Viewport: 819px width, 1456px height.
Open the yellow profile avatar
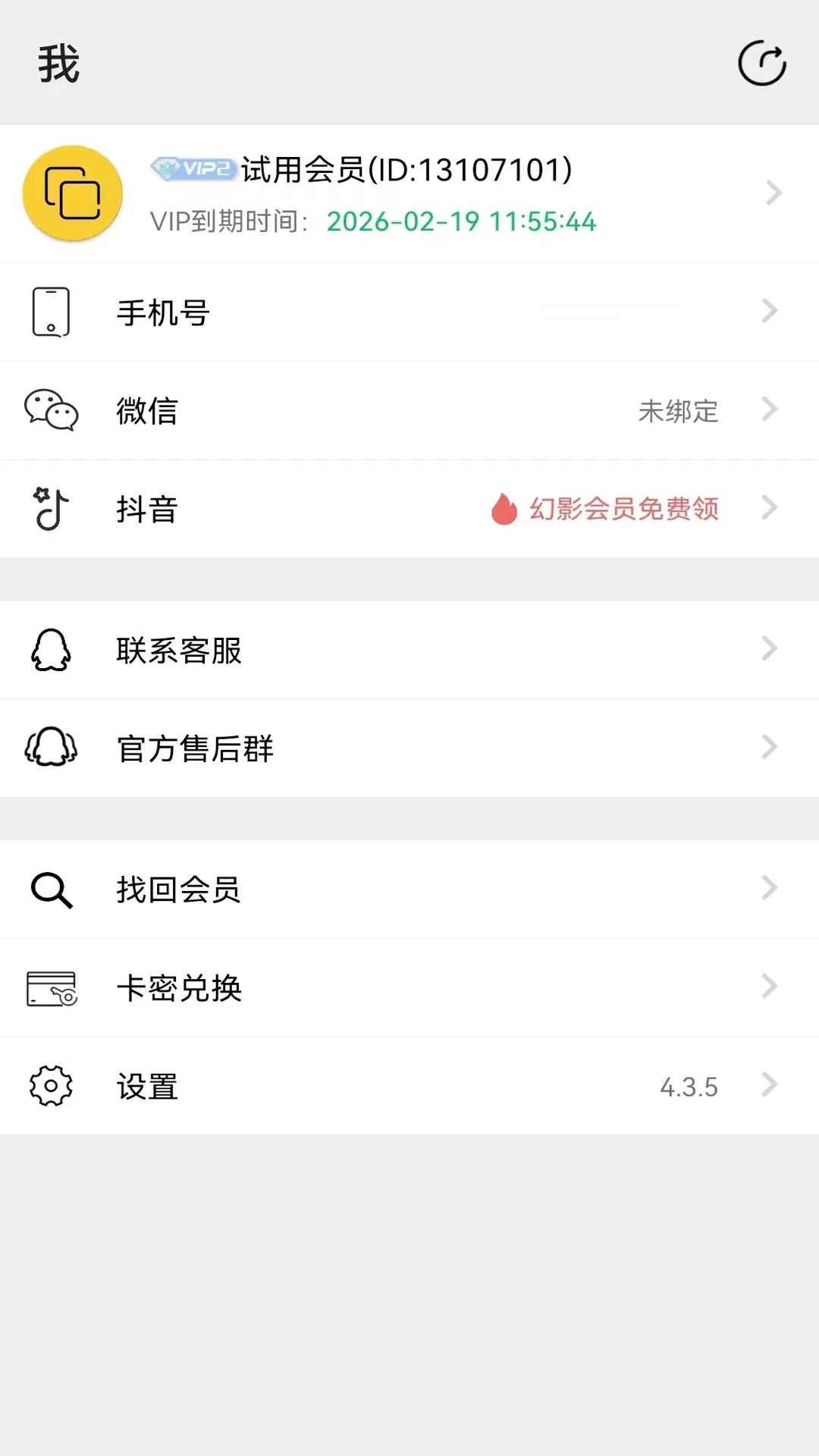point(72,193)
